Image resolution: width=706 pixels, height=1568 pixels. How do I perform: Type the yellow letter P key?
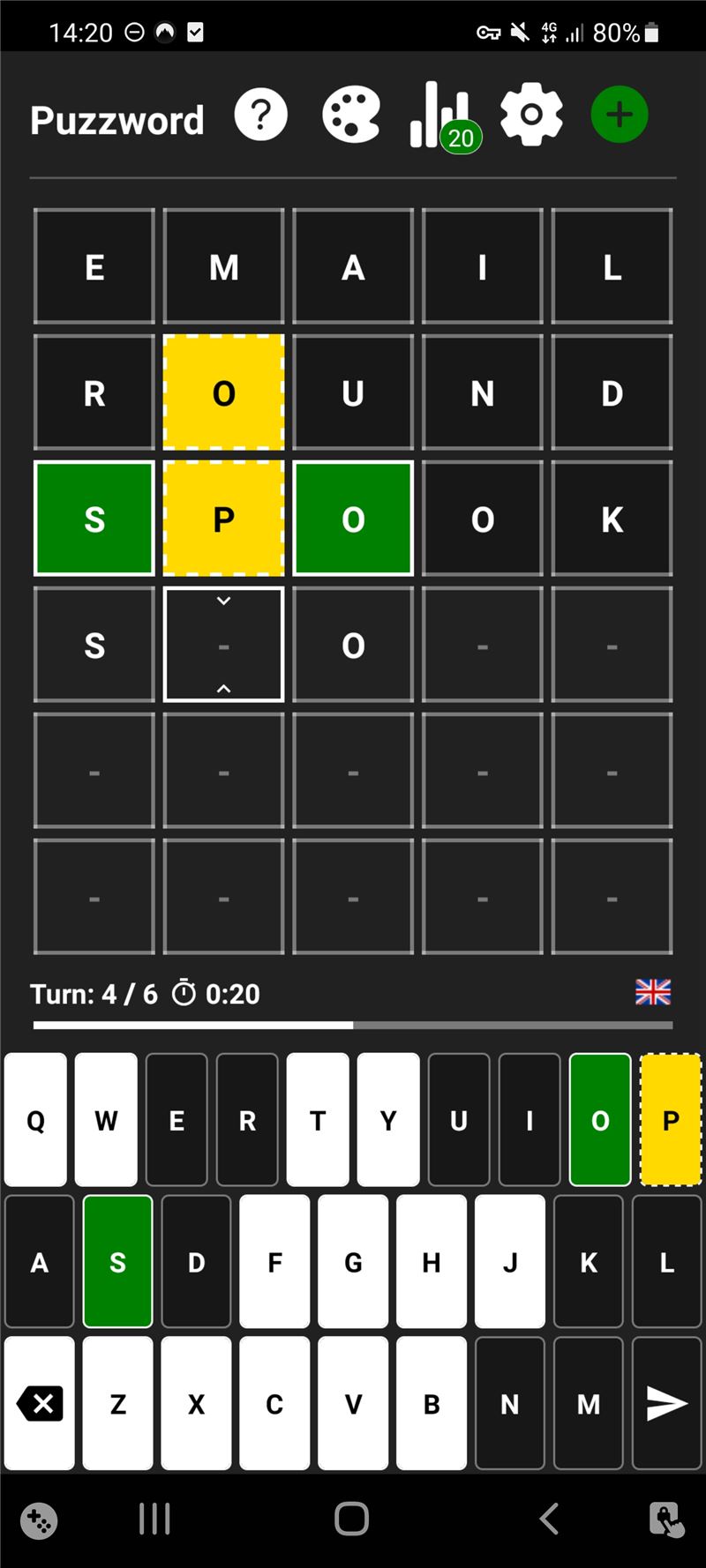(x=671, y=1120)
